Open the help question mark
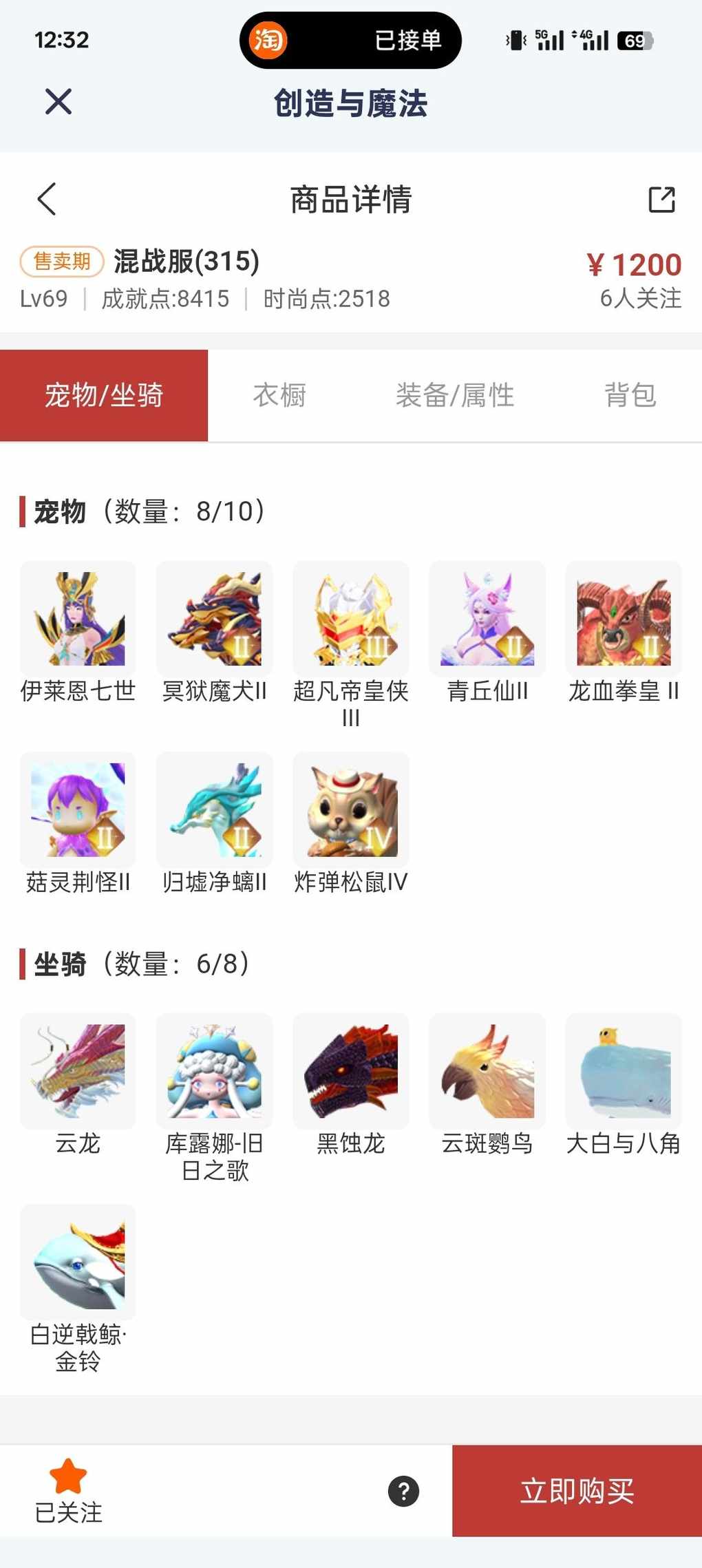The height and width of the screenshot is (1568, 702). pyautogui.click(x=403, y=1491)
